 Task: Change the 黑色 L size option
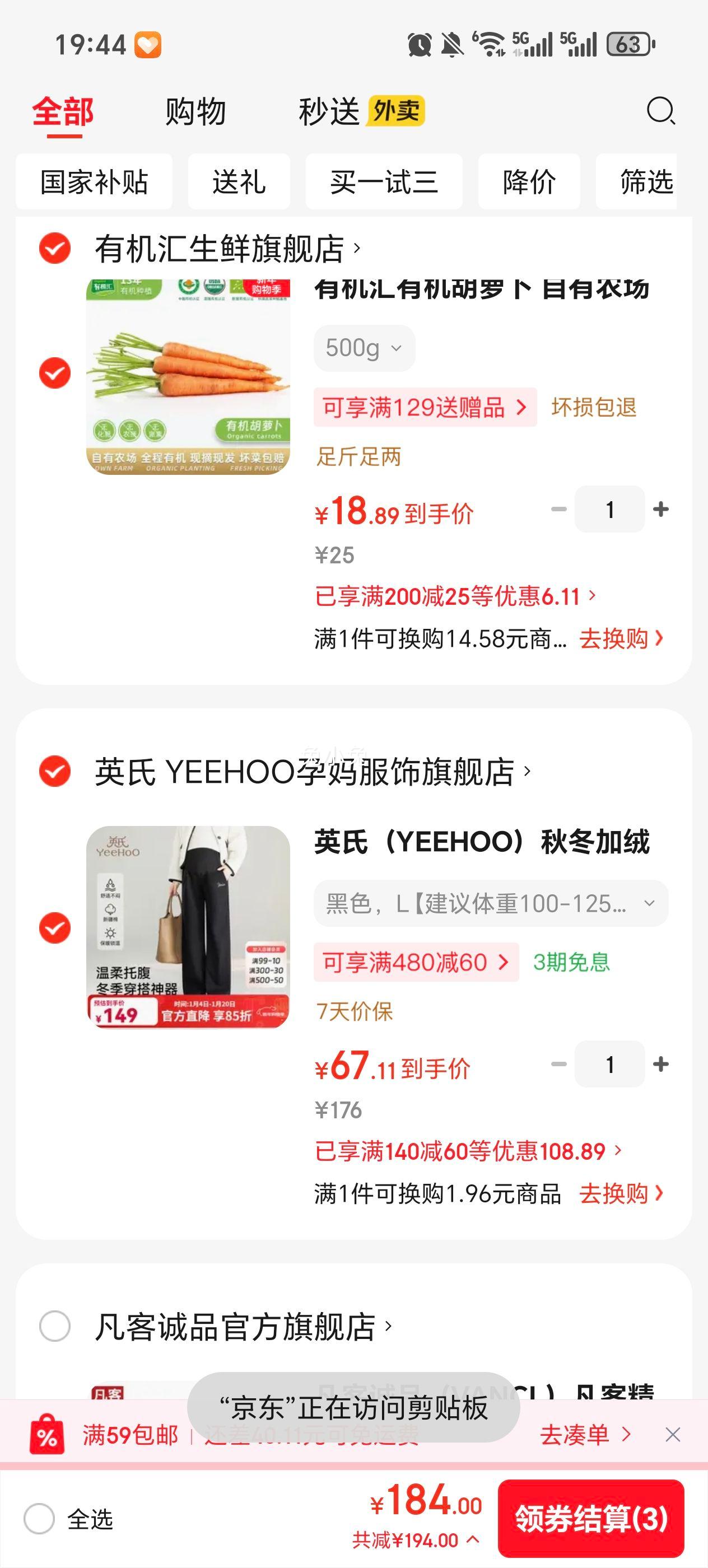[x=490, y=903]
